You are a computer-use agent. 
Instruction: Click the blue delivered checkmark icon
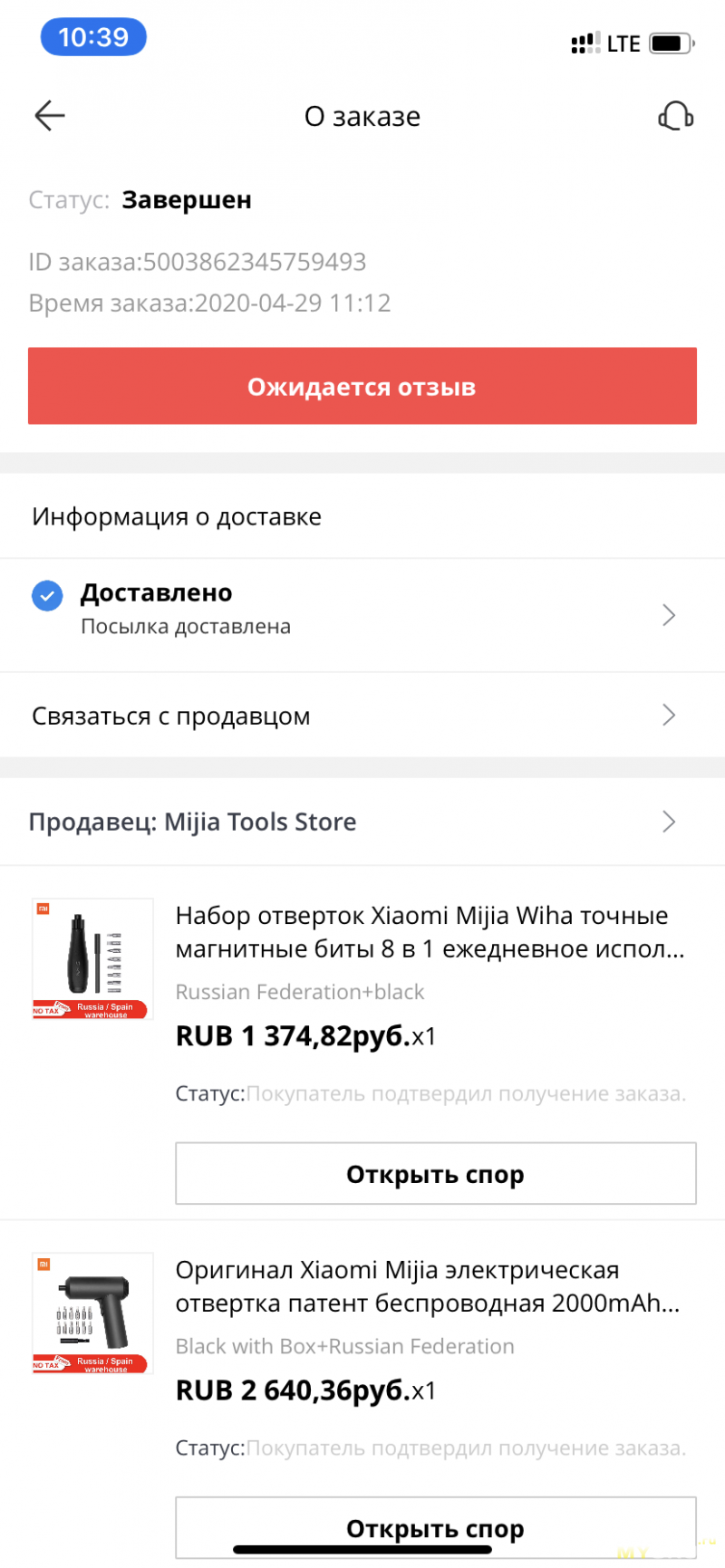[x=47, y=595]
